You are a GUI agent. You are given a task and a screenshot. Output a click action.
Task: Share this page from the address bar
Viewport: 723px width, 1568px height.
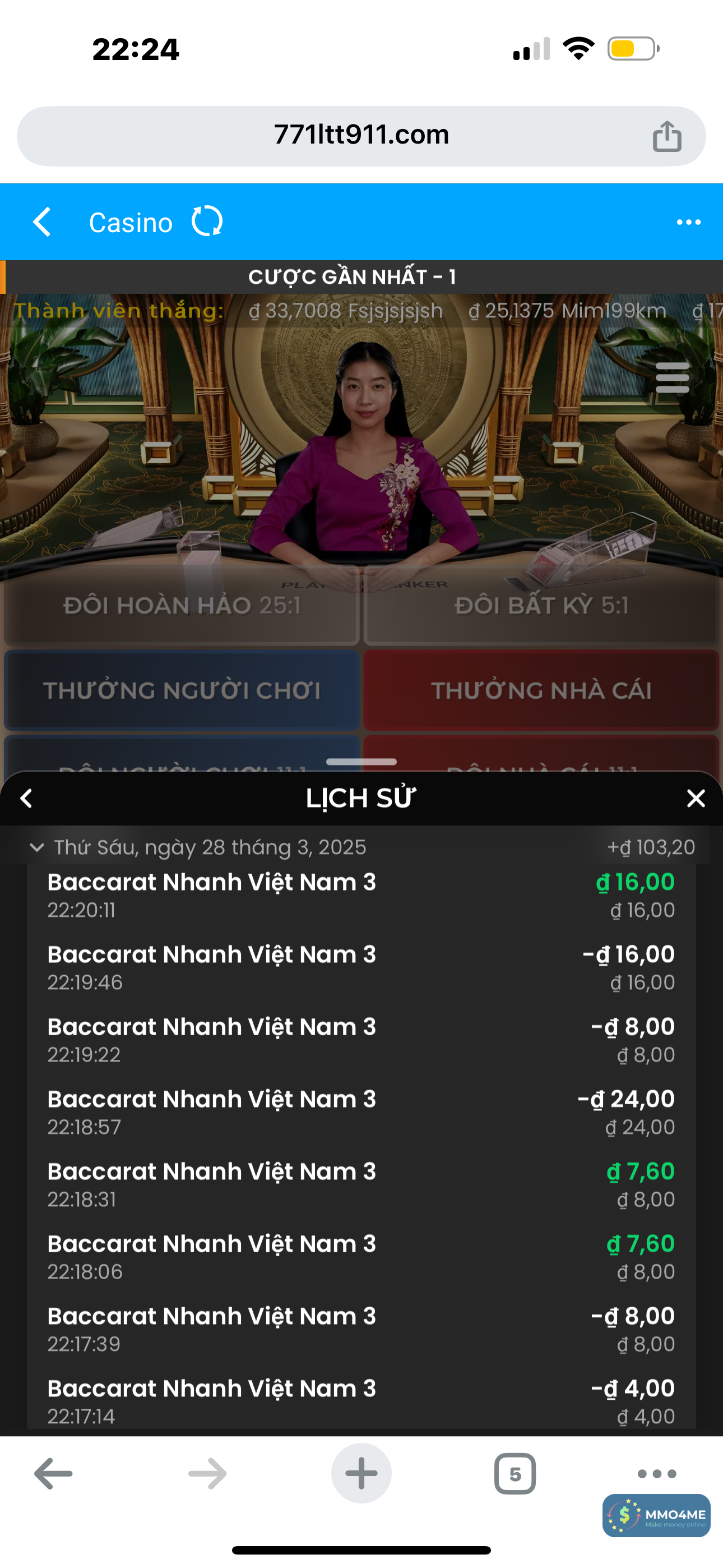point(667,136)
